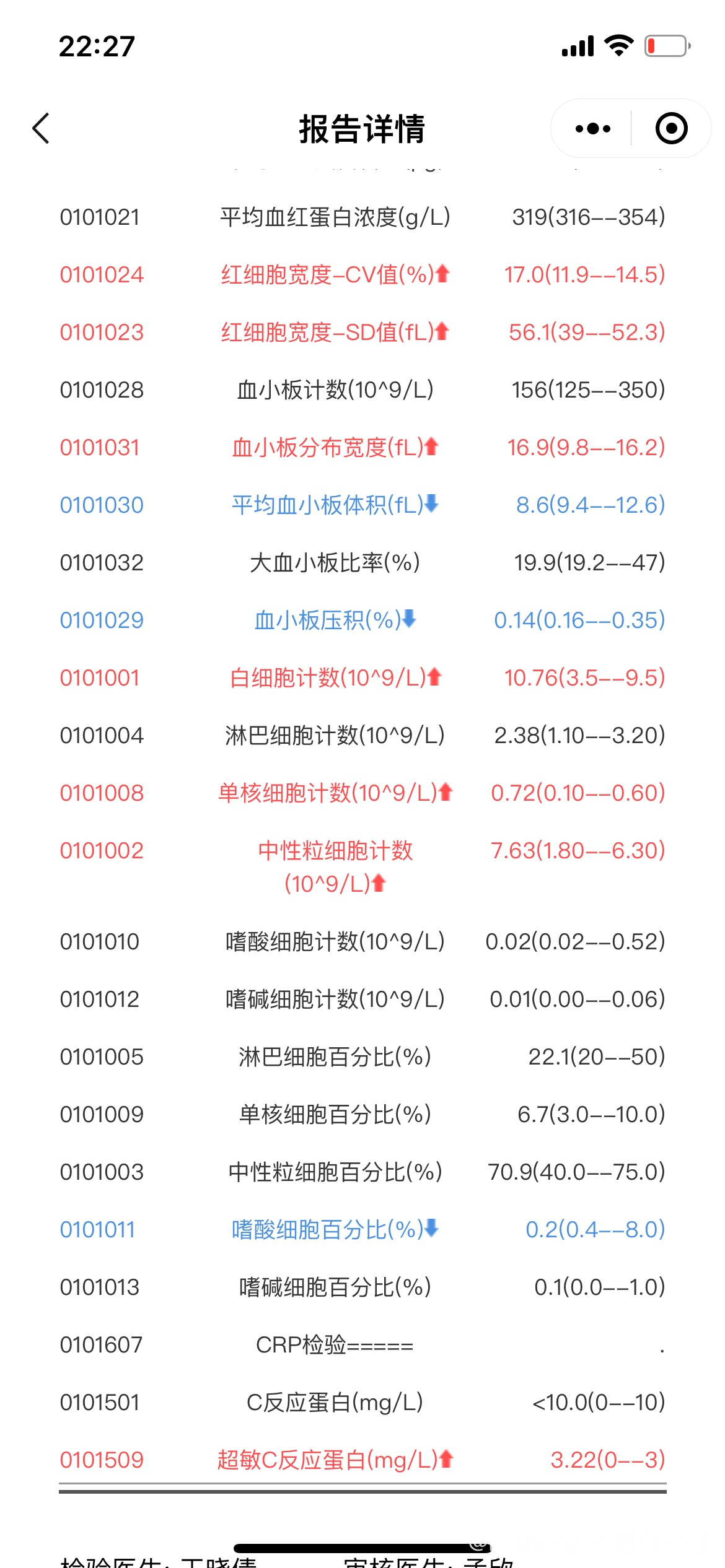The height and width of the screenshot is (1568, 725).
Task: Open the mini program more options menu
Action: pos(592,129)
